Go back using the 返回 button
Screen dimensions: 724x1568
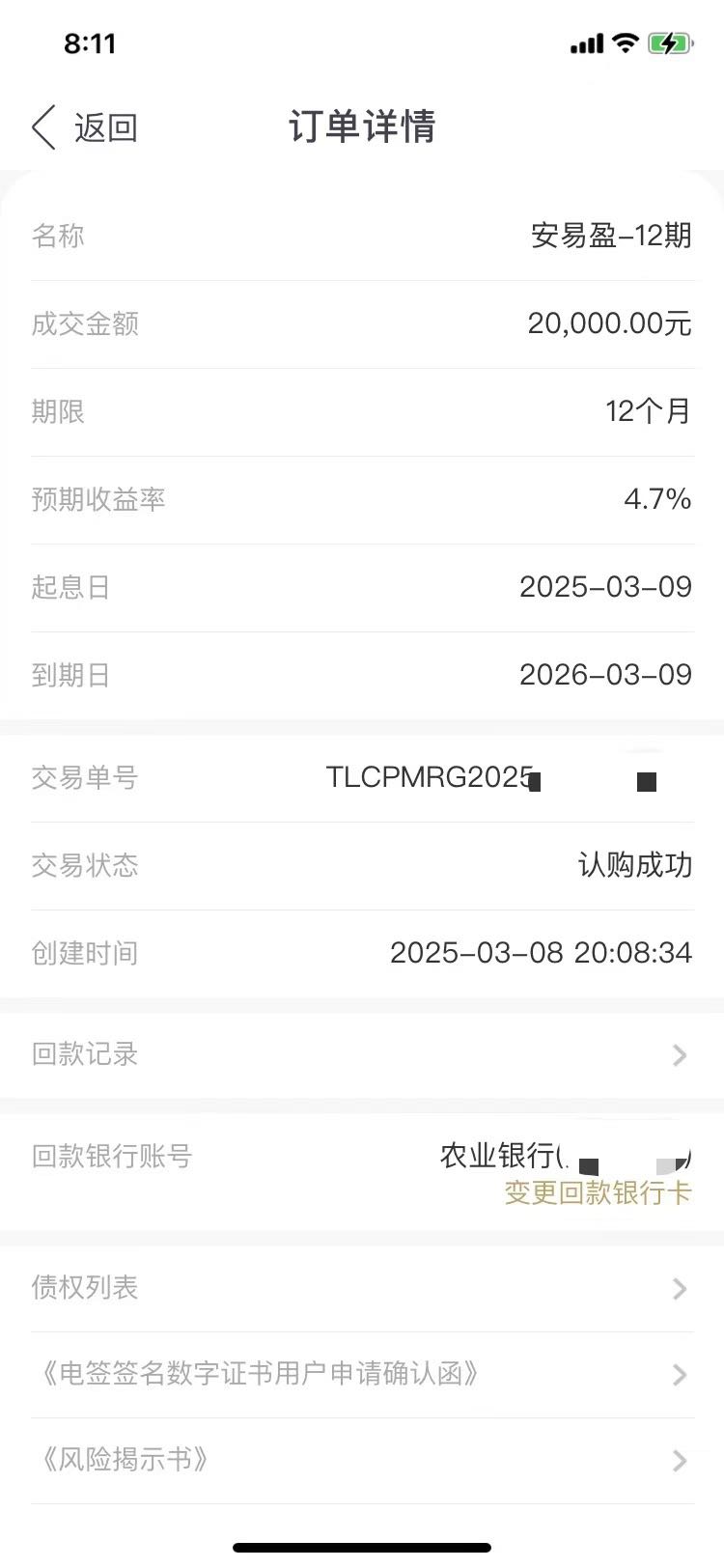click(85, 127)
